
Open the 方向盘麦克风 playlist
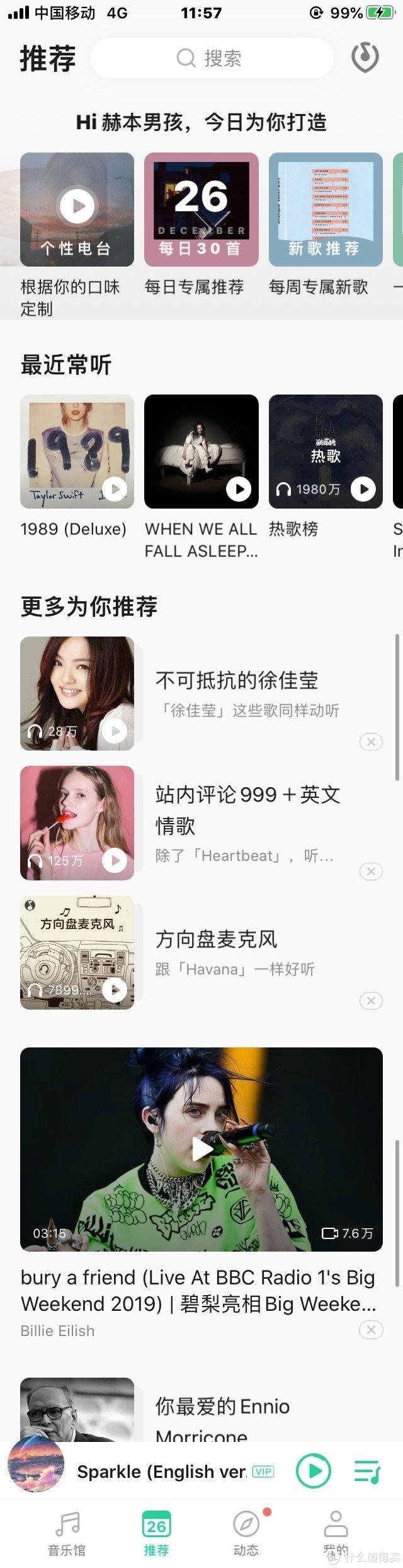pos(216,940)
